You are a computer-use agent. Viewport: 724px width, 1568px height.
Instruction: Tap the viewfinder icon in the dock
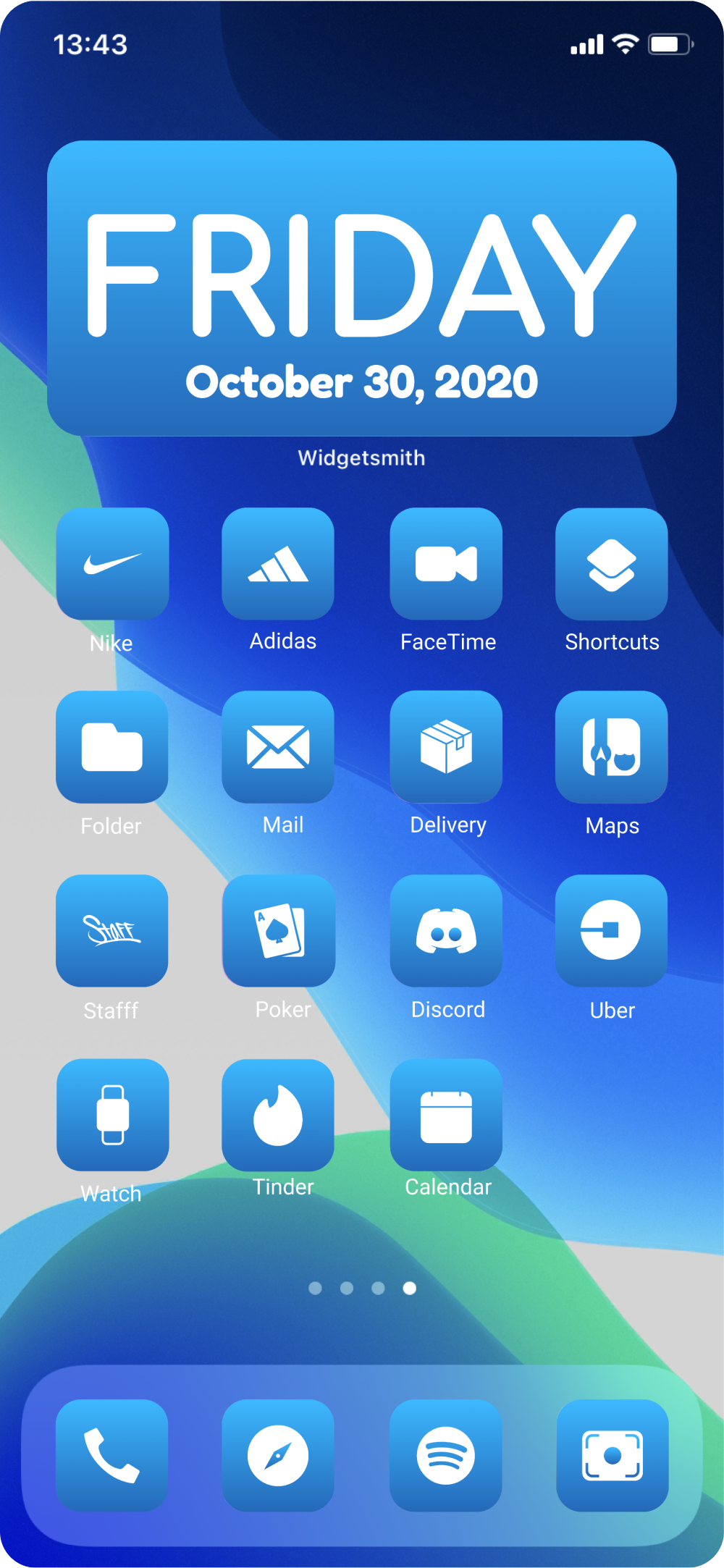coord(613,1455)
